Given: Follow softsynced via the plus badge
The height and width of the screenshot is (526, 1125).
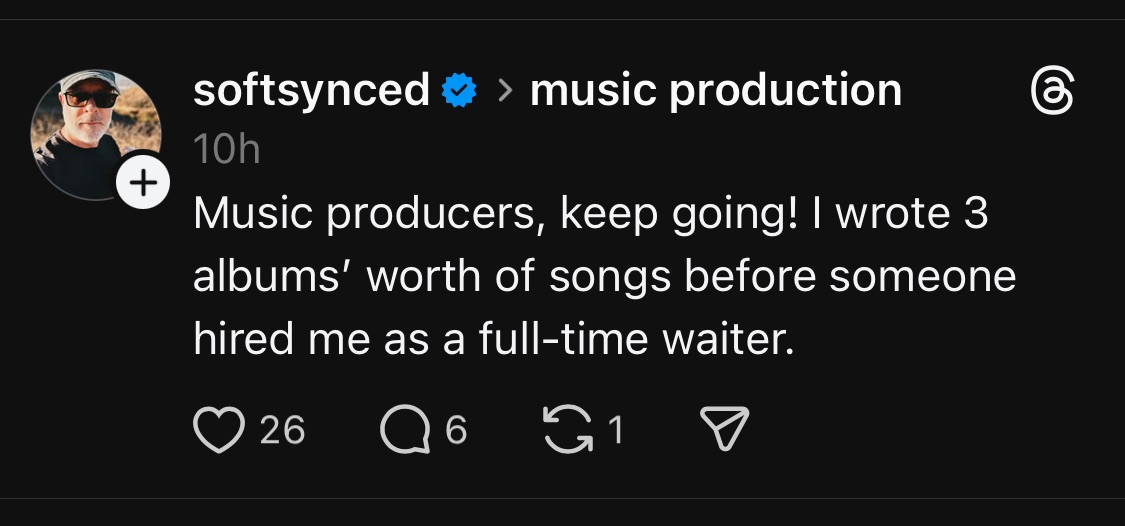Looking at the screenshot, I should coord(144,183).
